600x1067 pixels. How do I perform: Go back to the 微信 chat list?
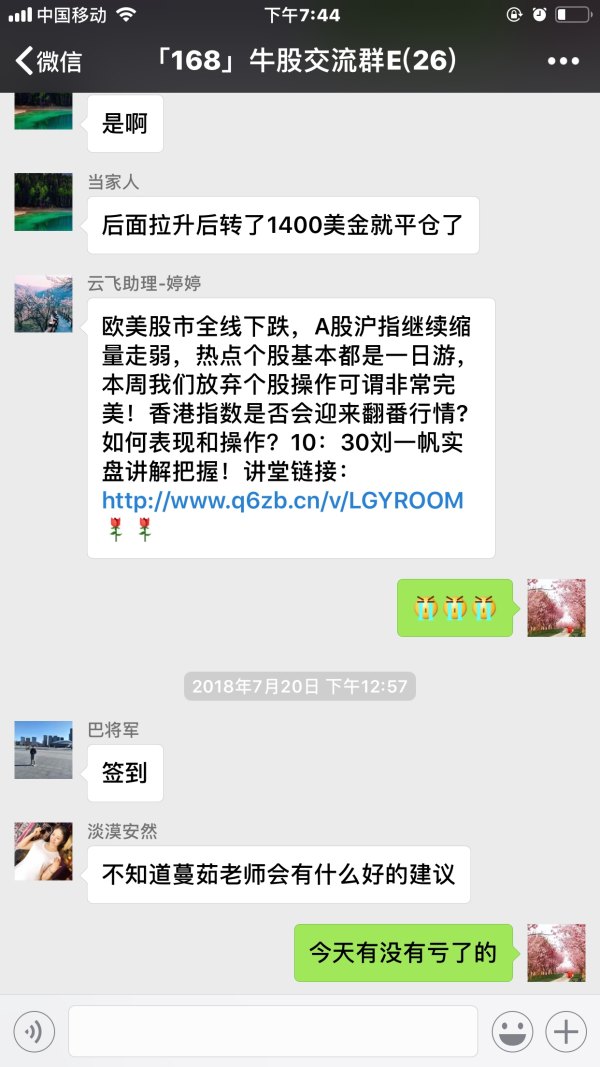tap(48, 61)
